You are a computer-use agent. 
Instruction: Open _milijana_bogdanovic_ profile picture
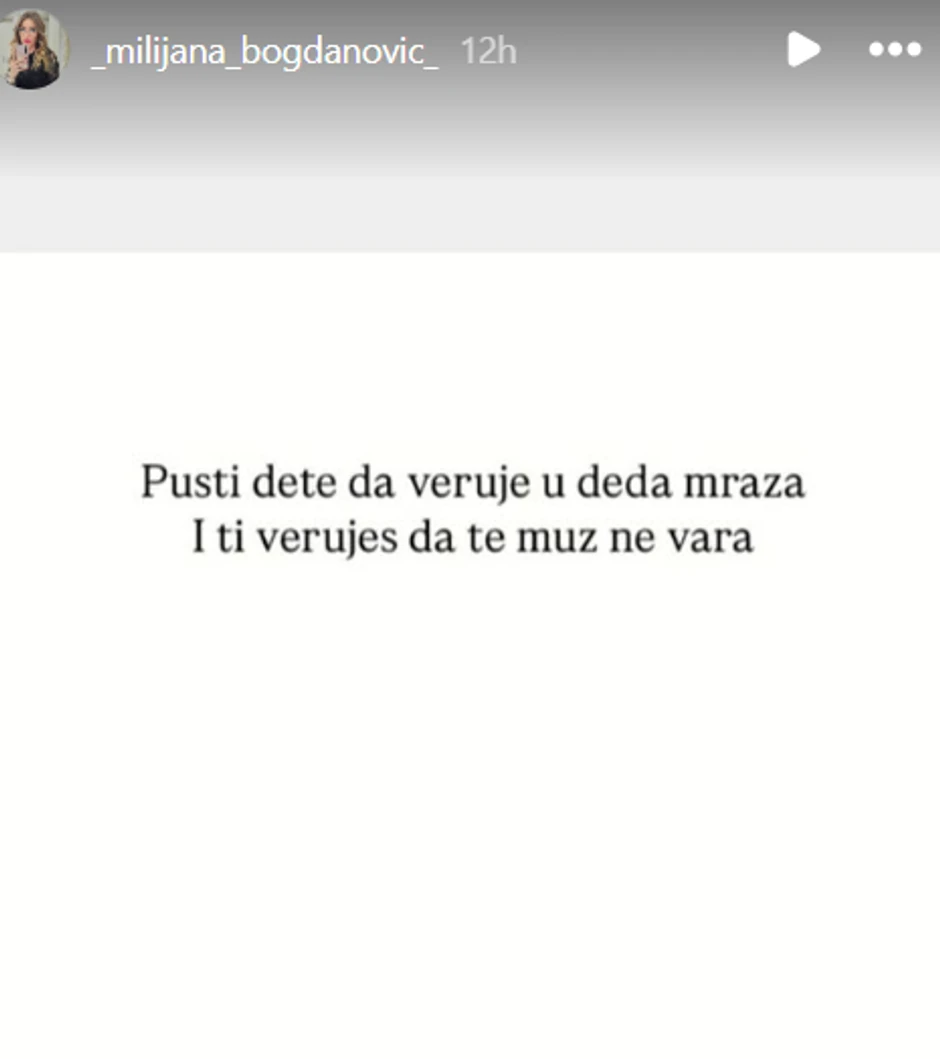(x=35, y=50)
